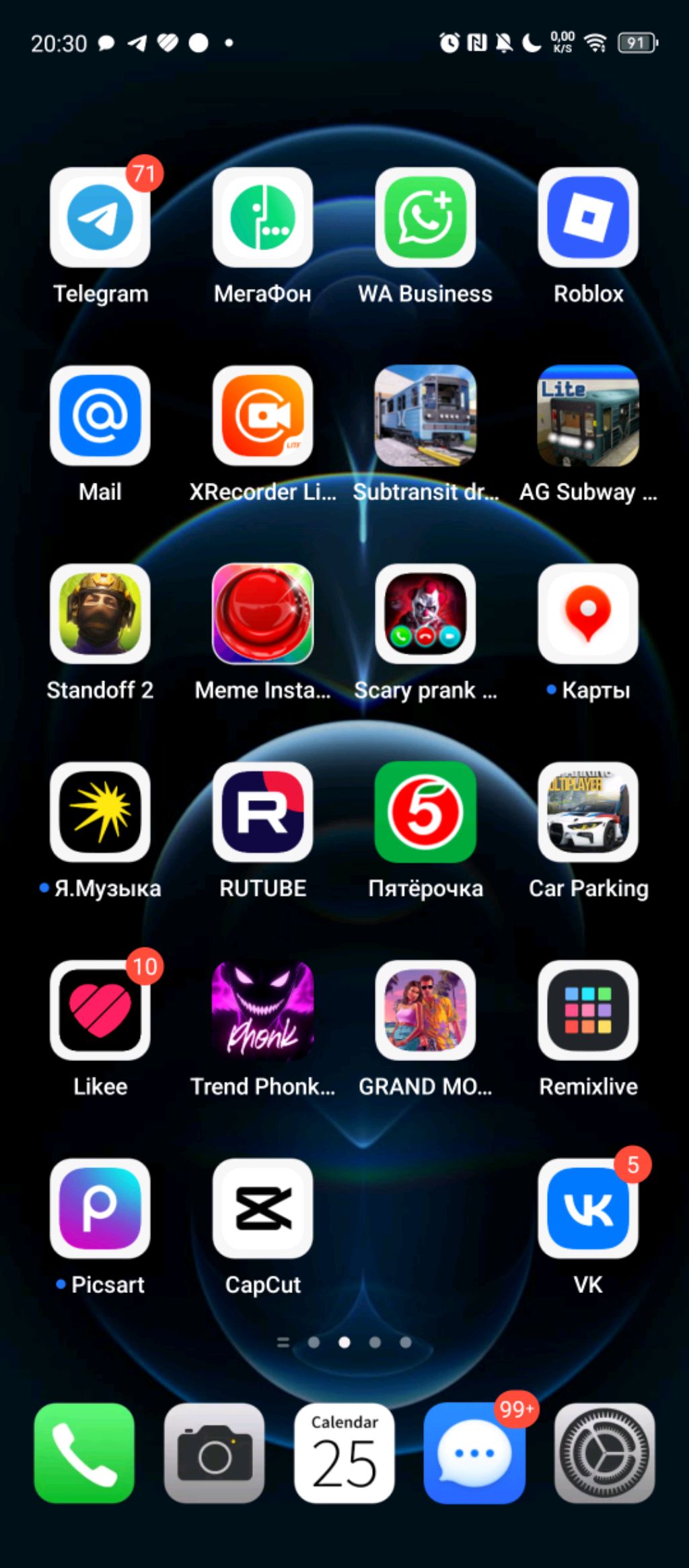
Task: Open the Карты maps app
Action: coord(588,614)
